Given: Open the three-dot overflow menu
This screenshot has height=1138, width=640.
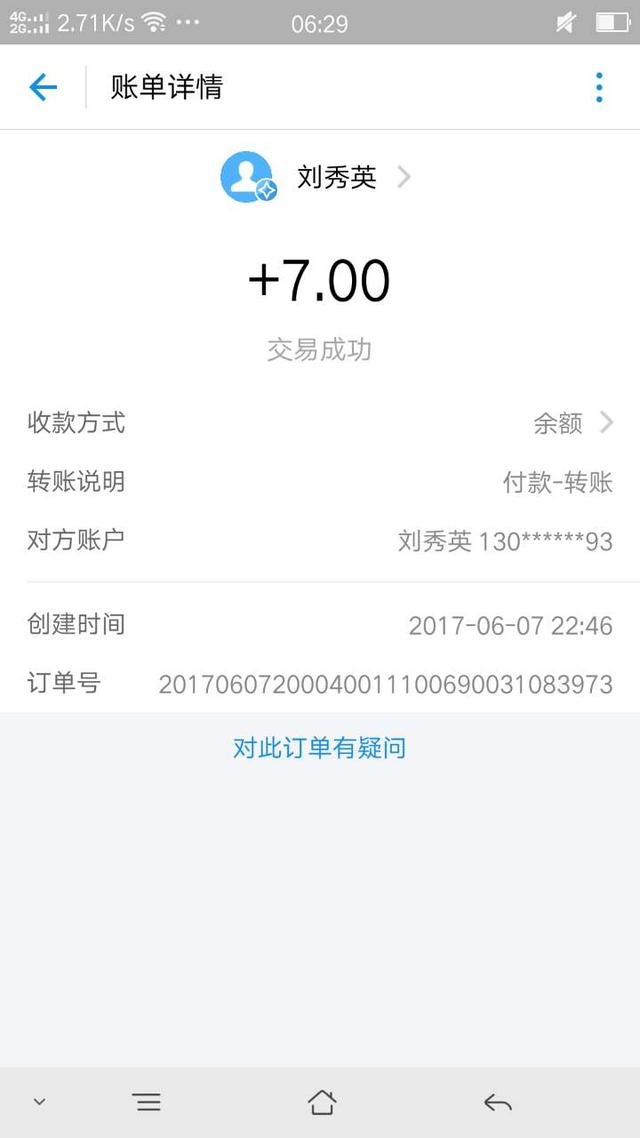Looking at the screenshot, I should [x=599, y=88].
